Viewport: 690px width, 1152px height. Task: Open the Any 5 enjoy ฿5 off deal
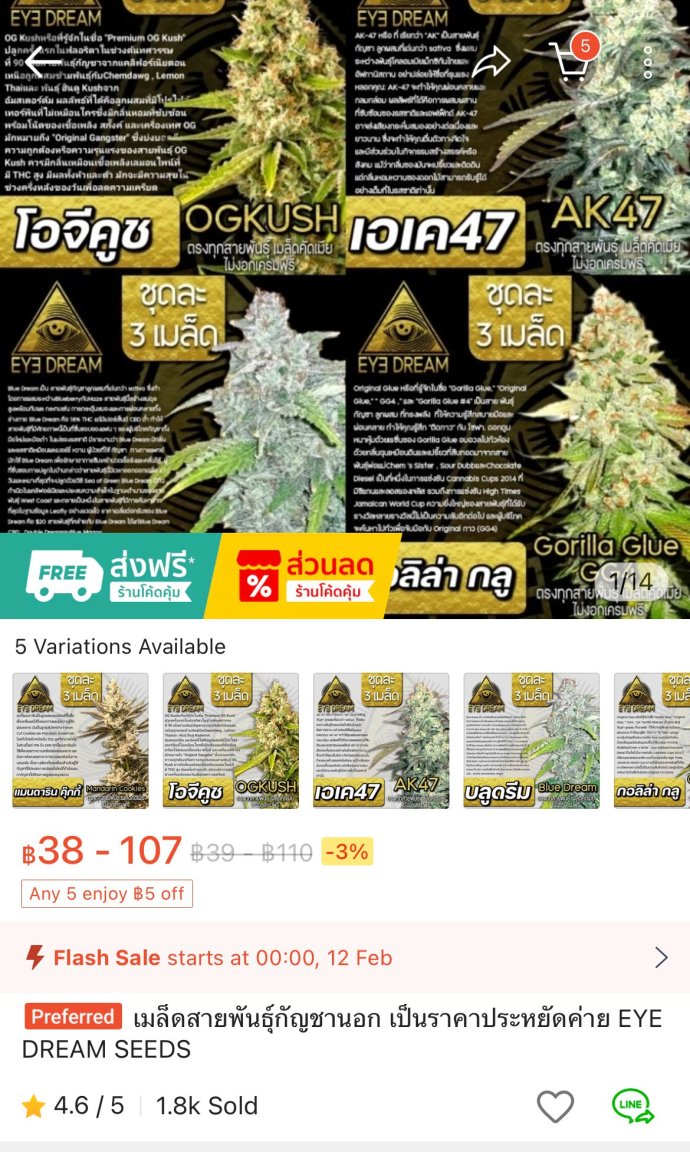point(107,893)
